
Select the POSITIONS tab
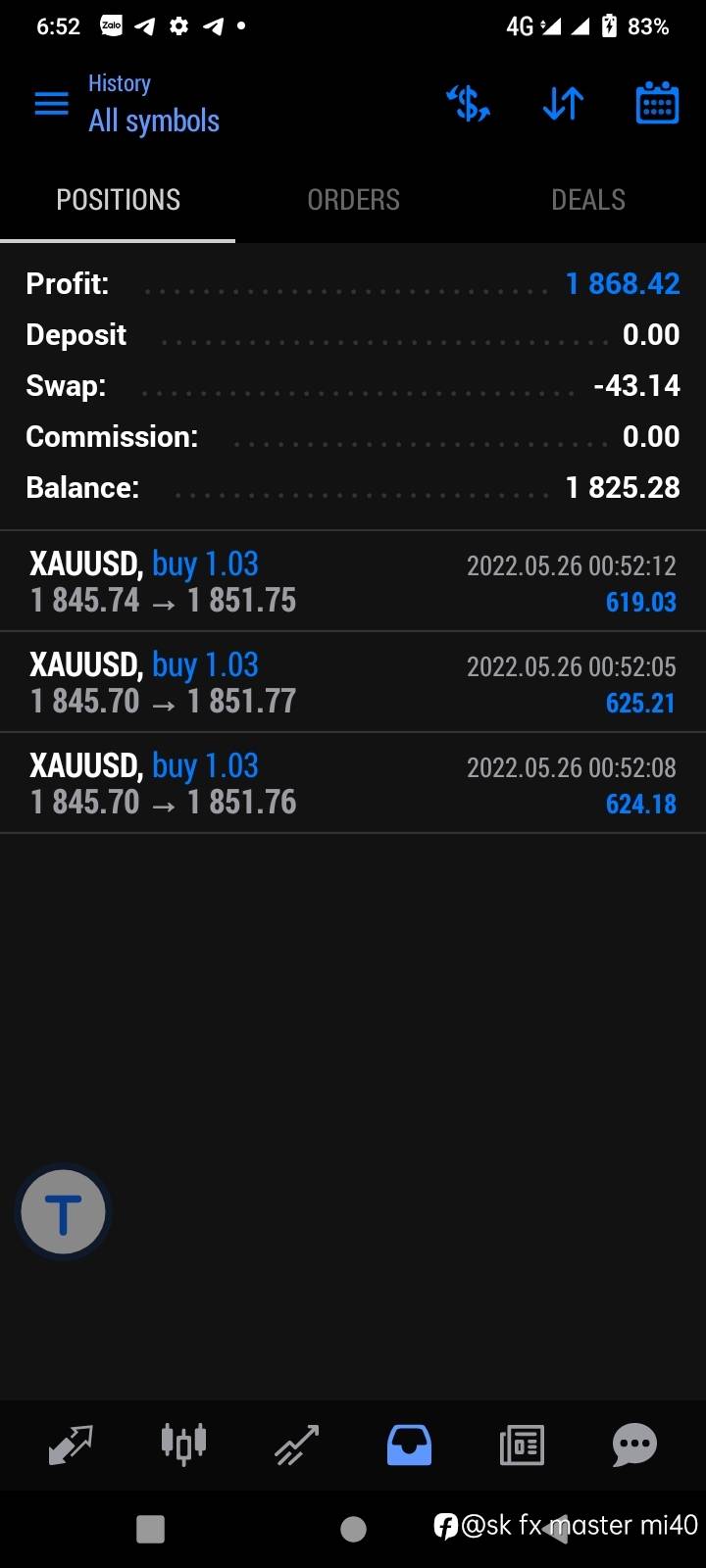[118, 200]
